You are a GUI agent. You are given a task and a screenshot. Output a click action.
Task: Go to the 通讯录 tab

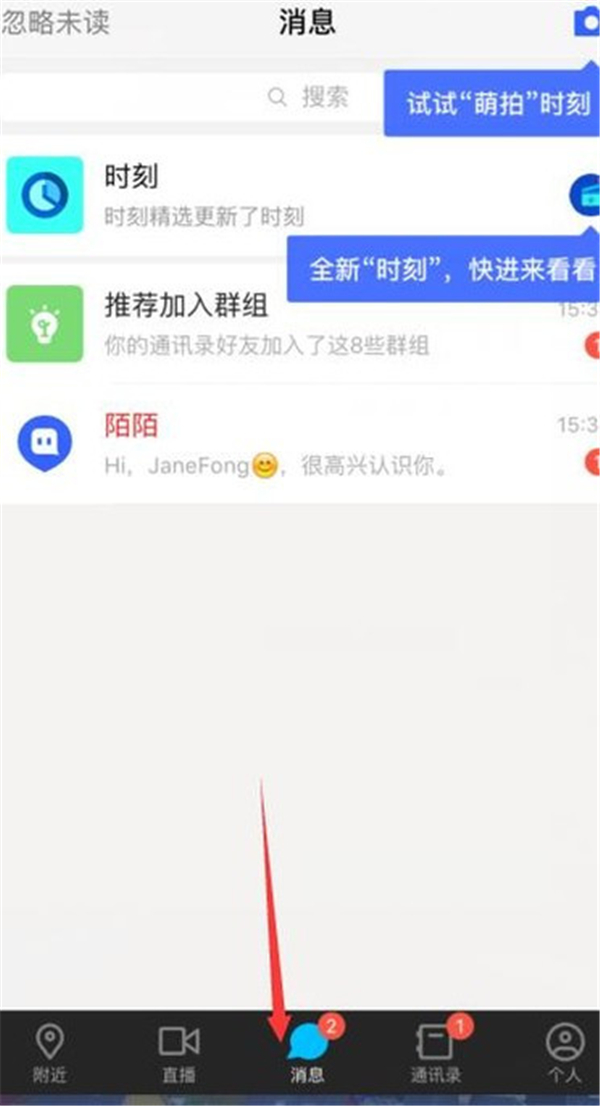pyautogui.click(x=438, y=1055)
